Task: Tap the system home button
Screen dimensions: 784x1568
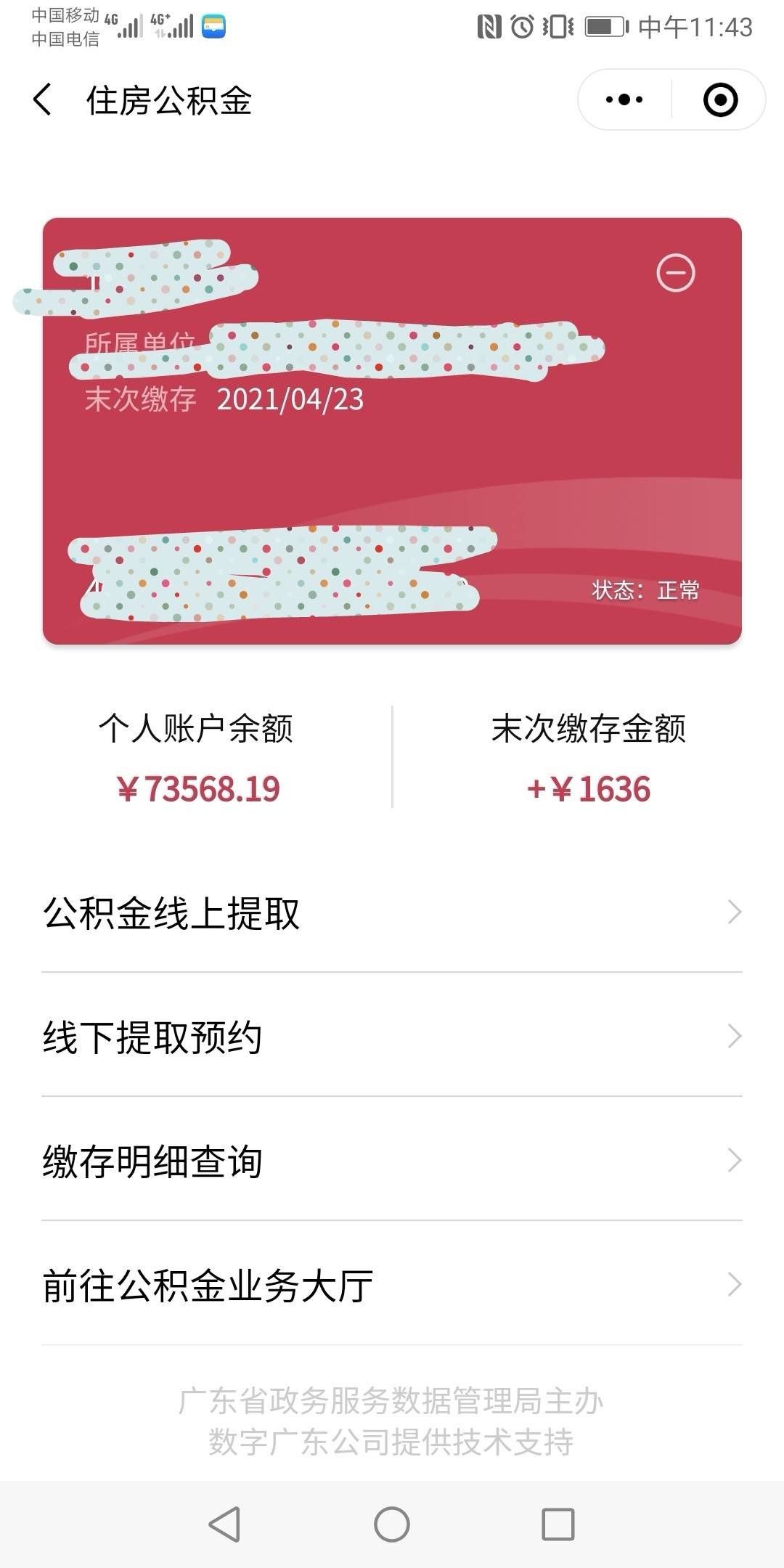Action: (392, 1524)
